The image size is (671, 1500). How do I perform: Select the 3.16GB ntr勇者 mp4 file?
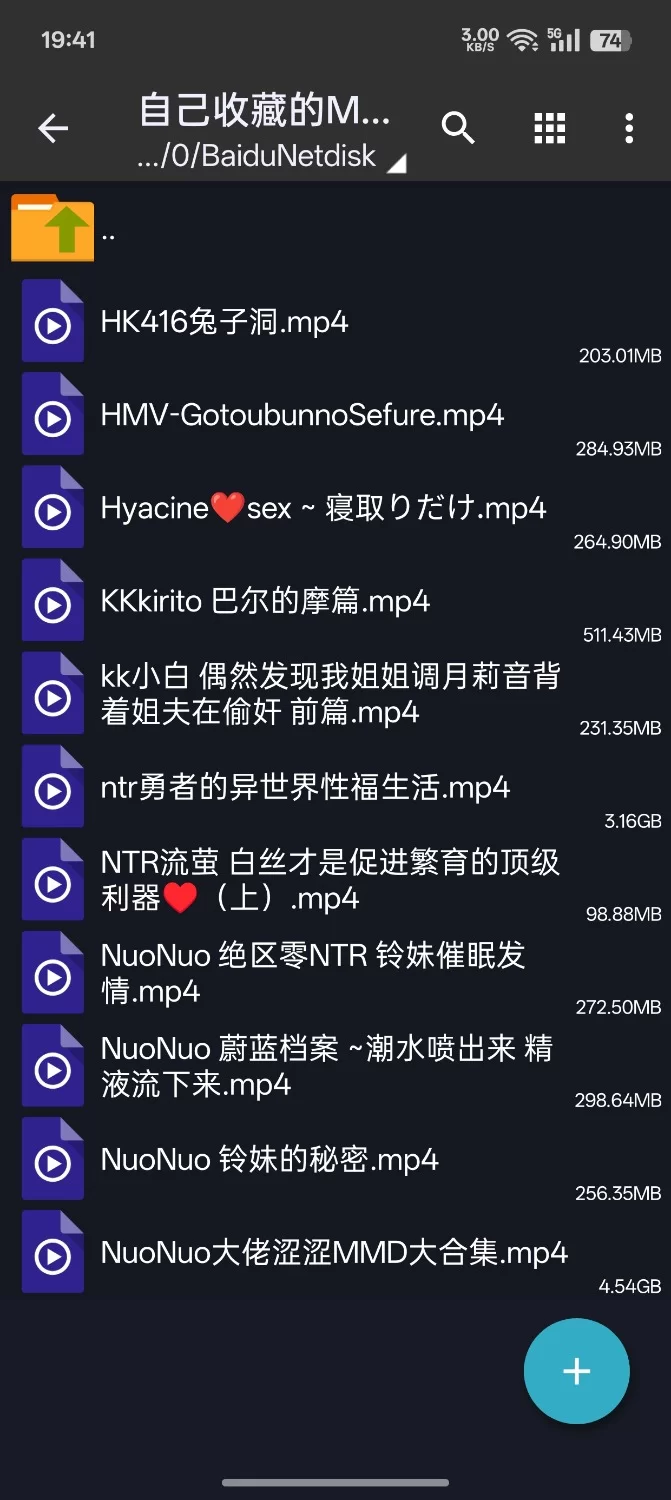coord(305,787)
